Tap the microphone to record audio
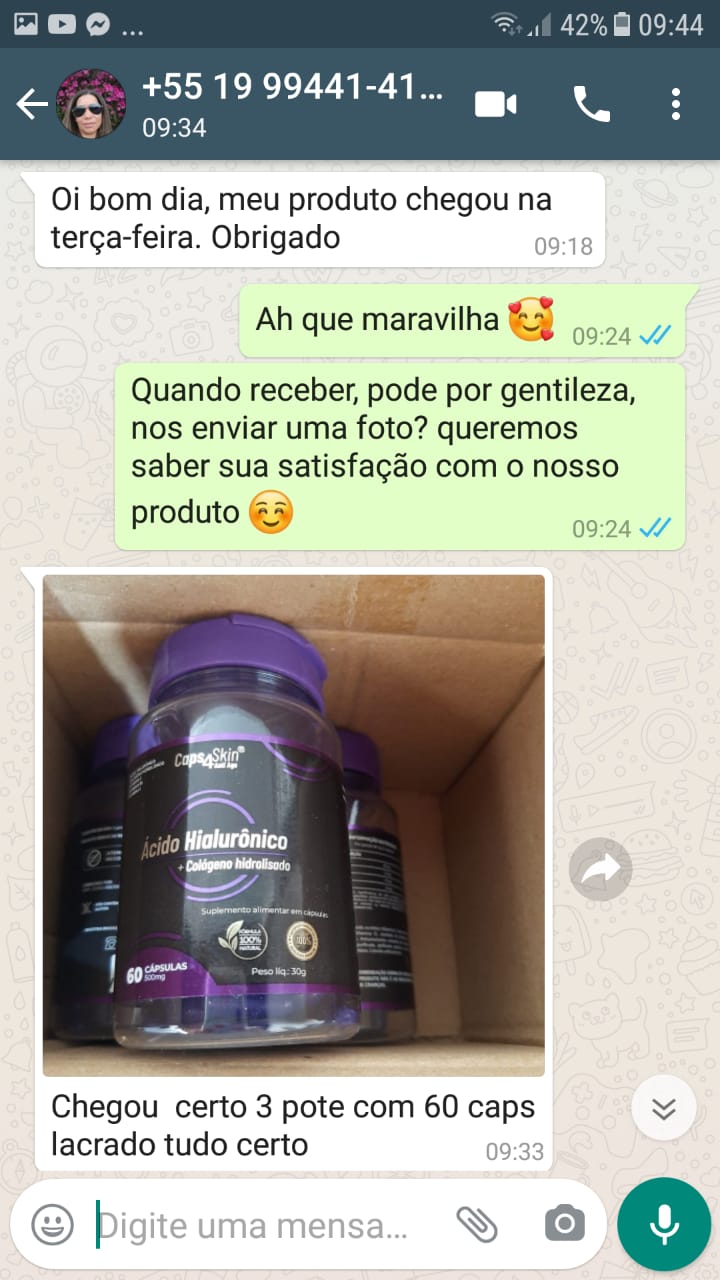The image size is (720, 1280). (x=664, y=1224)
